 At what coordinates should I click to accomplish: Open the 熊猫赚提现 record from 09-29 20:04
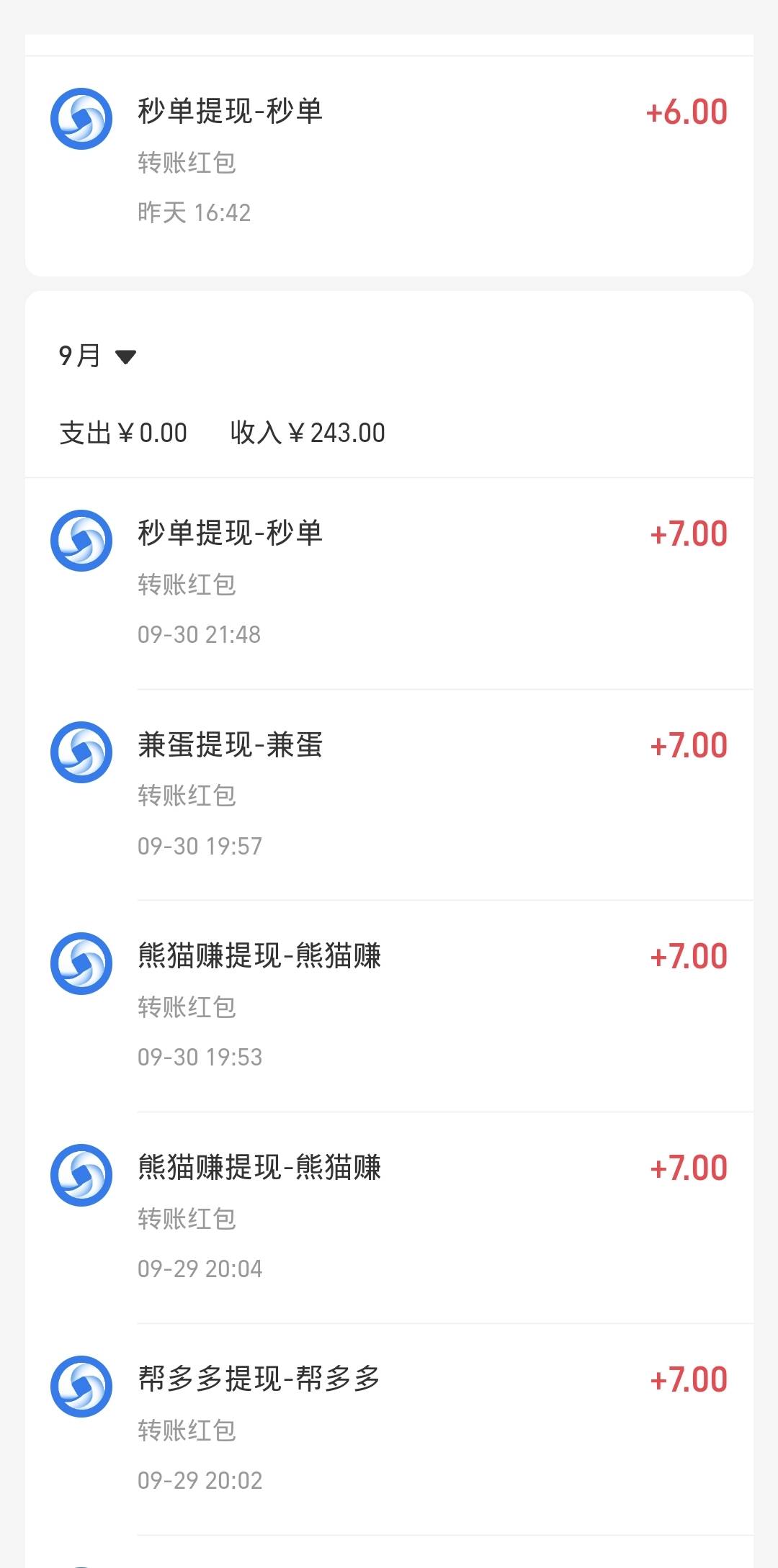pyautogui.click(x=389, y=1217)
